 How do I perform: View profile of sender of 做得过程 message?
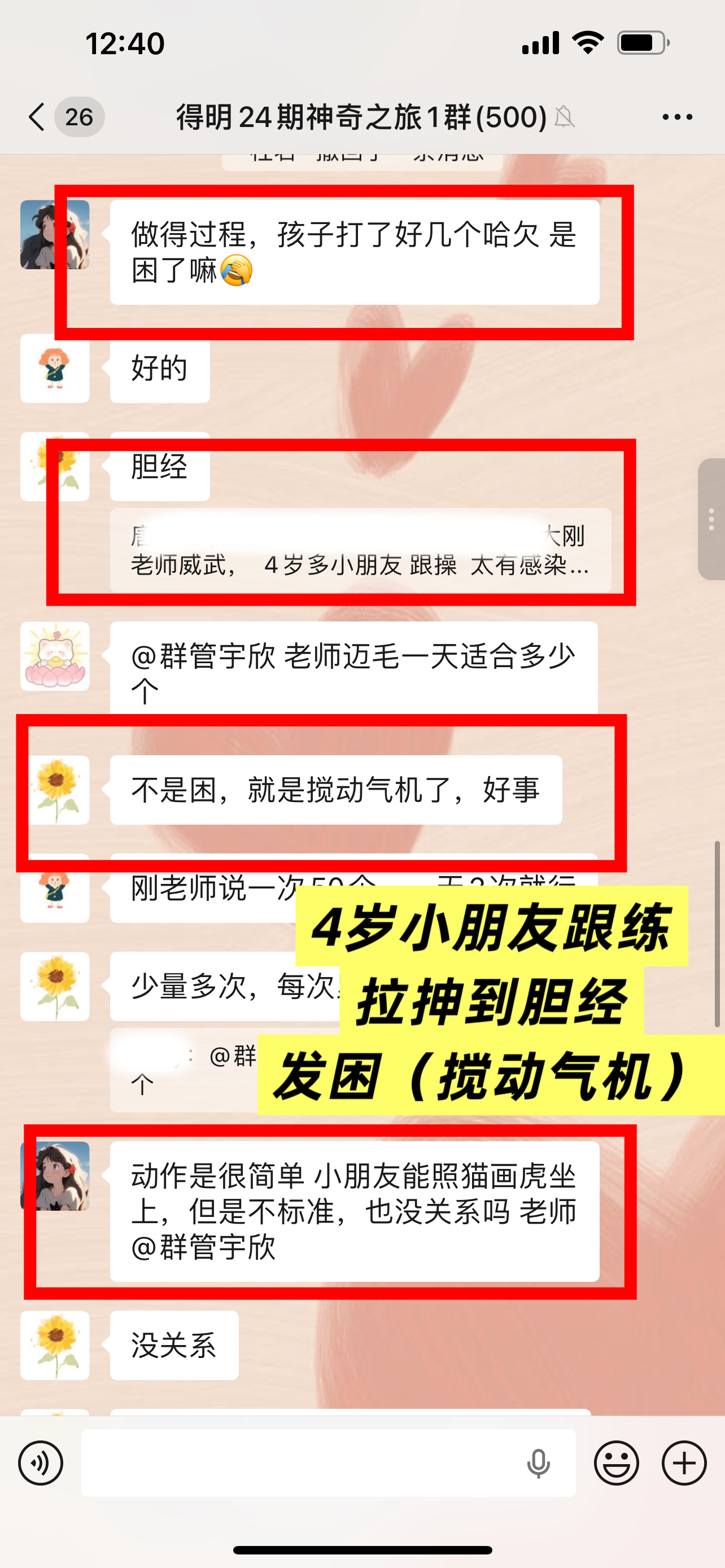55,235
